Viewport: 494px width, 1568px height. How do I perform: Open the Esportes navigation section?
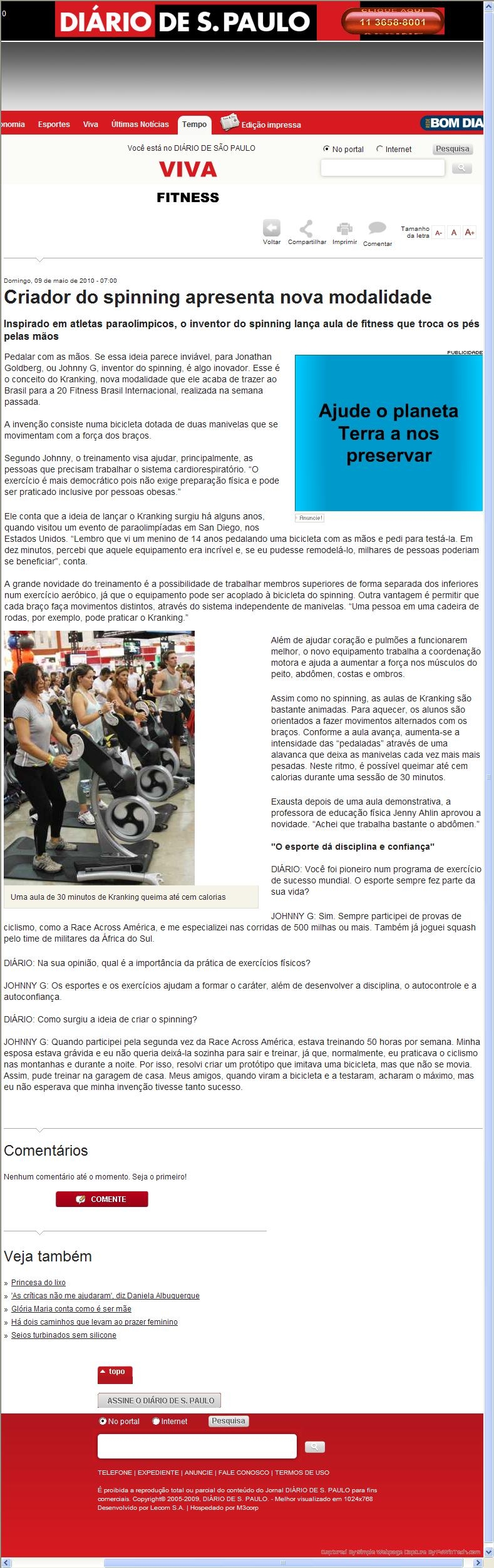(54, 125)
